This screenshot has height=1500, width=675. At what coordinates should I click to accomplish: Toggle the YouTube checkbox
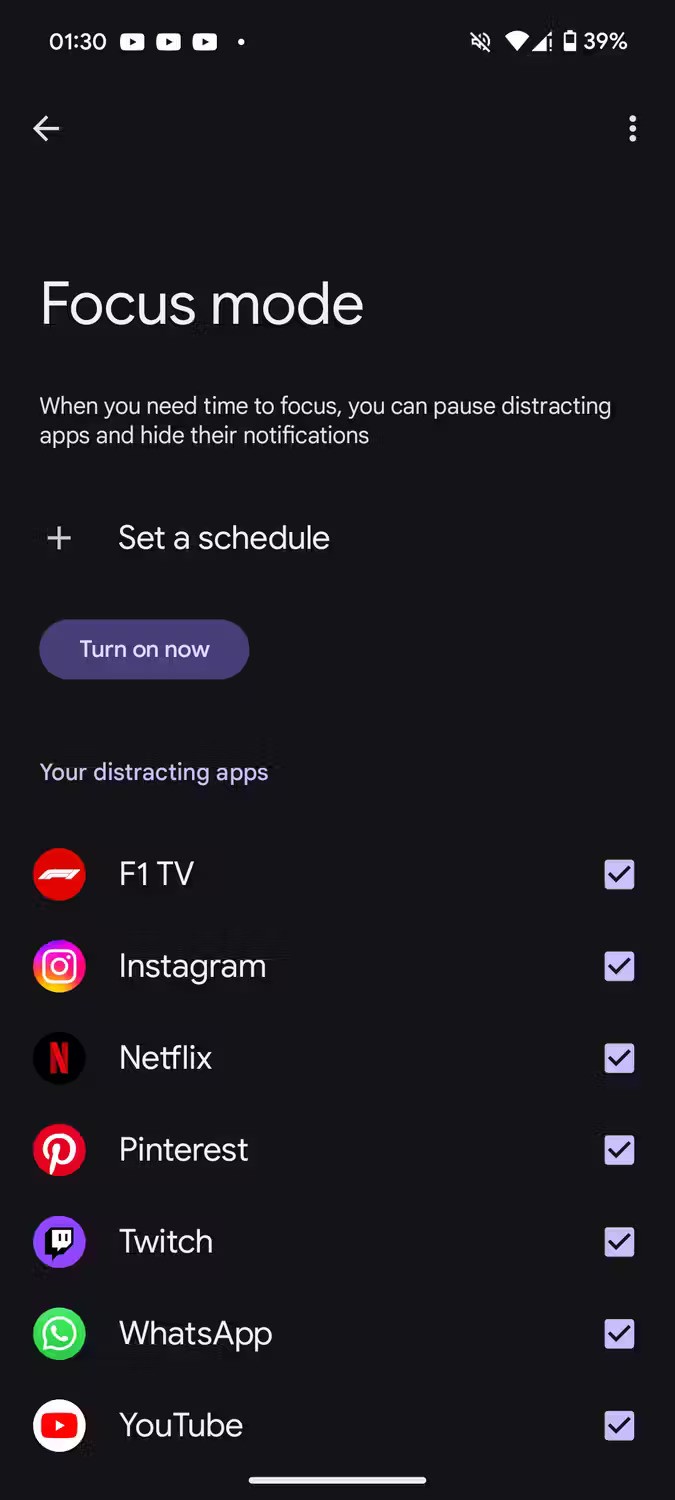click(619, 1426)
